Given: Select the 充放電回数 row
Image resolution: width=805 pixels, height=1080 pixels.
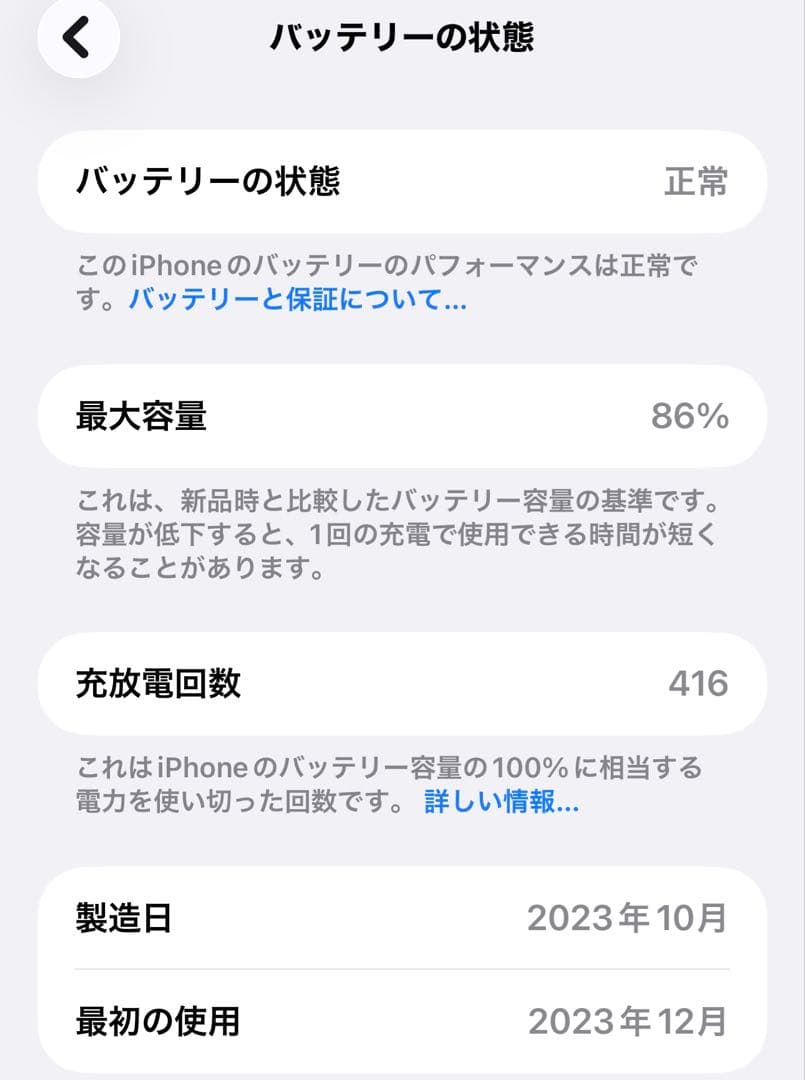Looking at the screenshot, I should pos(402,683).
